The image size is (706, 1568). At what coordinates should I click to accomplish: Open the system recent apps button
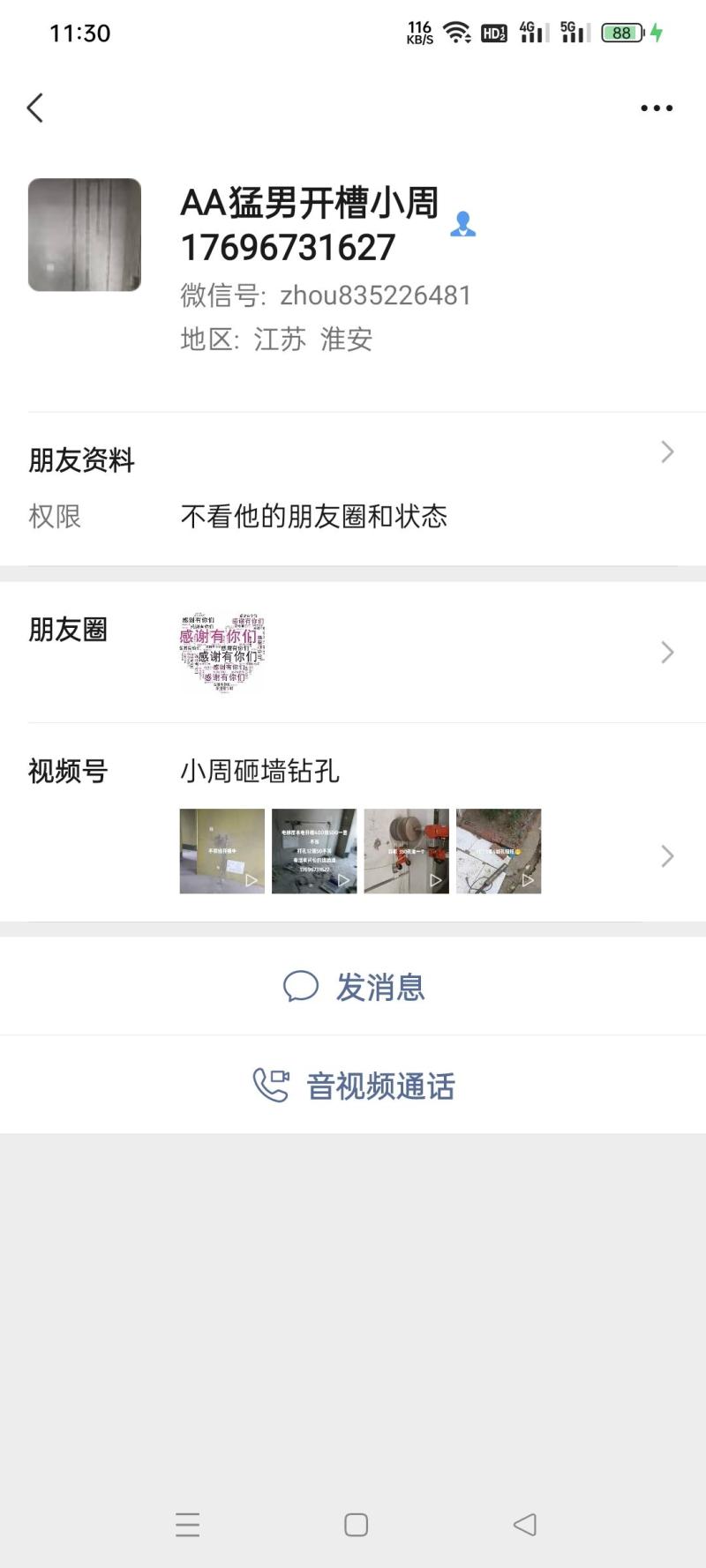187,1525
